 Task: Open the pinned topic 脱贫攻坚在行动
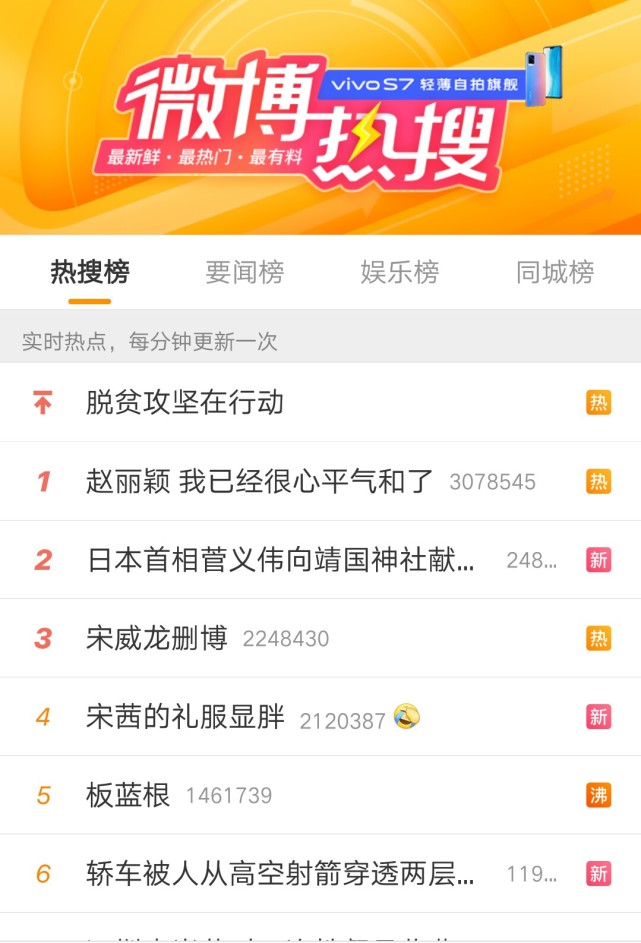(185, 403)
